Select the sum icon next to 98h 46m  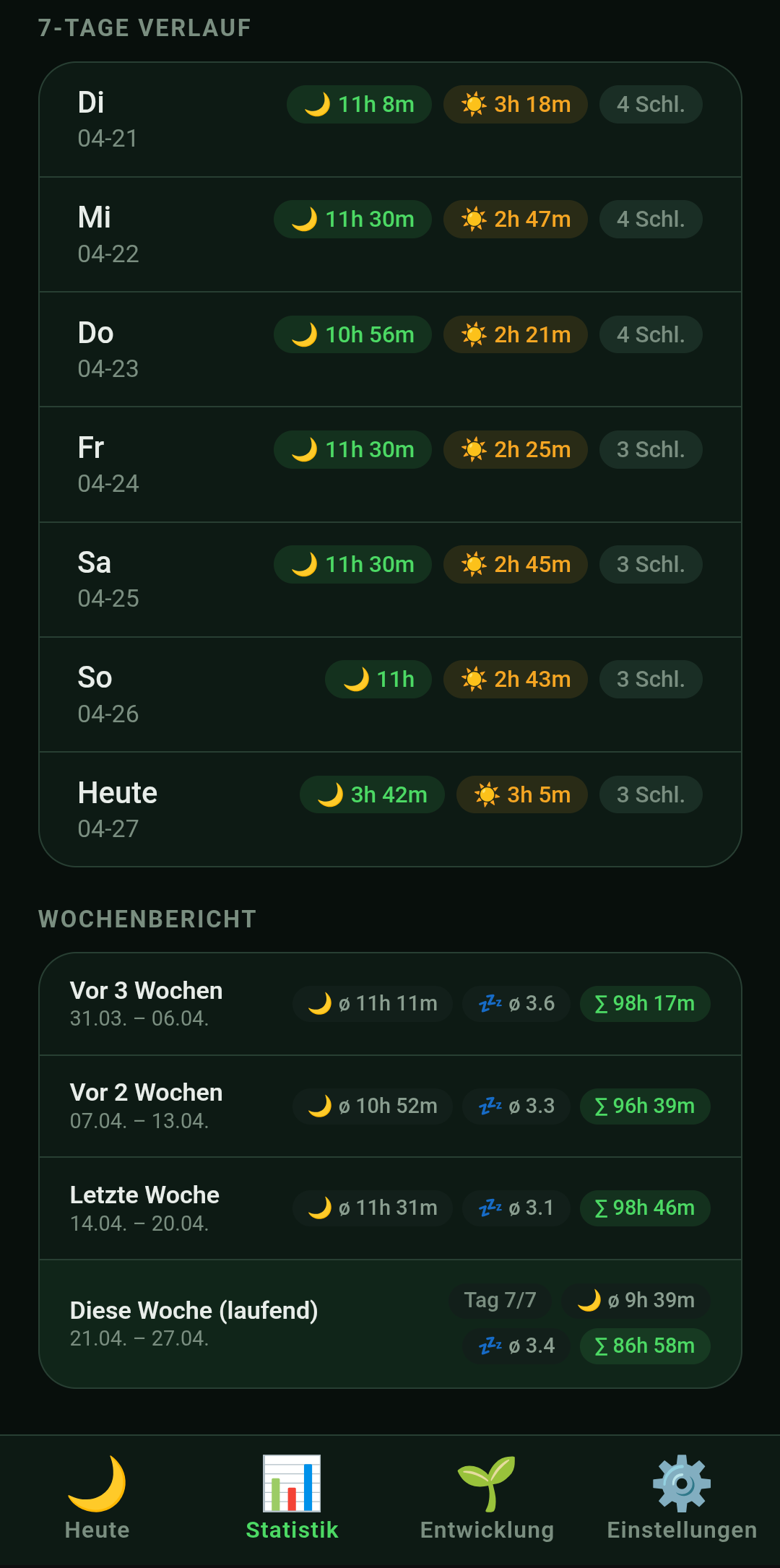pos(601,1208)
